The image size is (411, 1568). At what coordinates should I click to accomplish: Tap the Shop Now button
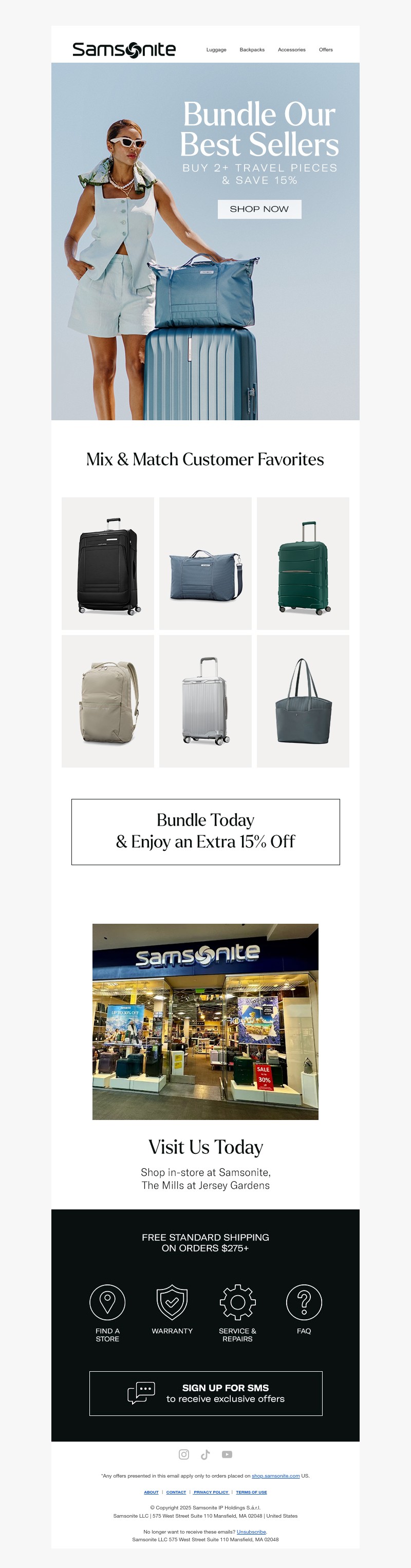259,209
